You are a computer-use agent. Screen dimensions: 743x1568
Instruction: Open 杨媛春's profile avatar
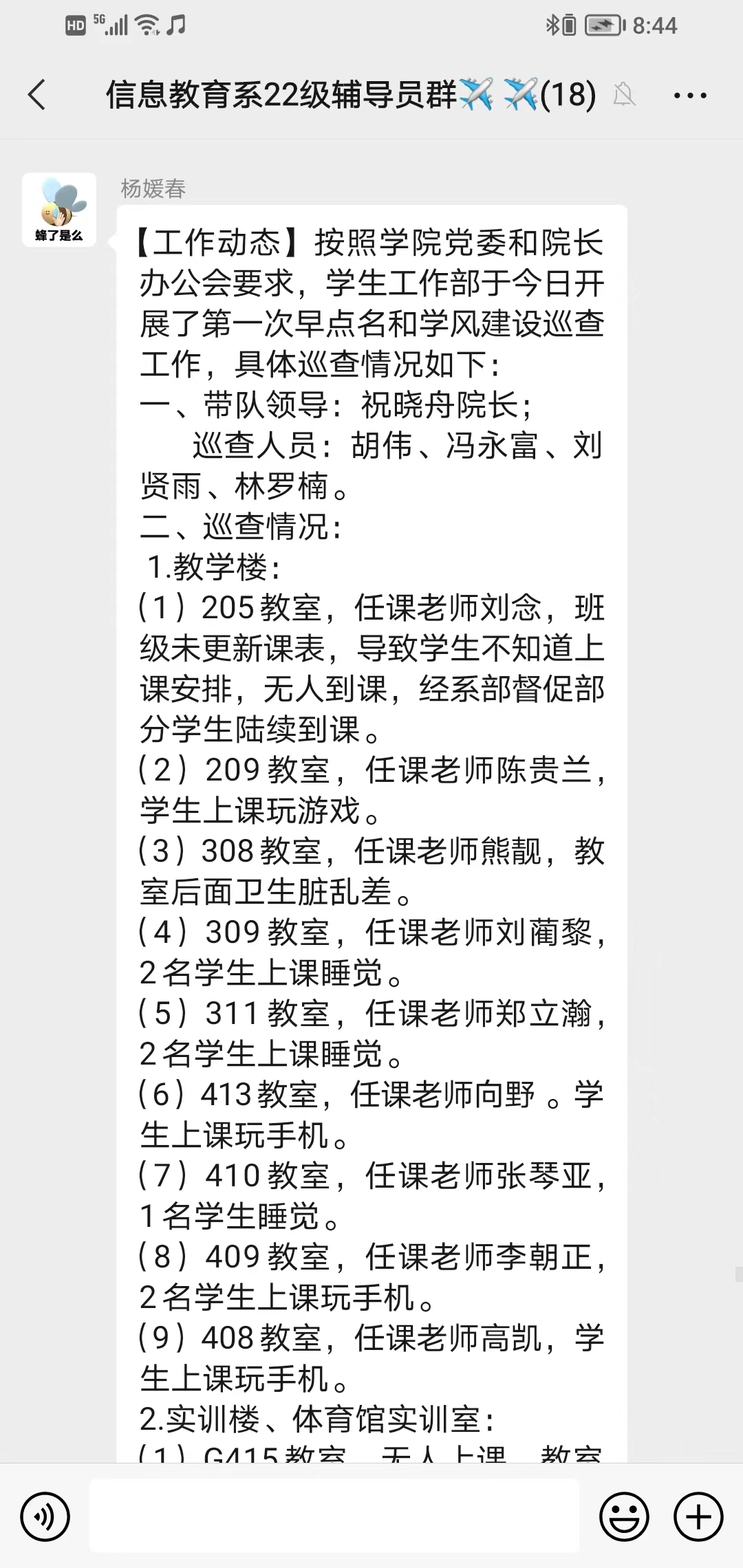coord(59,210)
